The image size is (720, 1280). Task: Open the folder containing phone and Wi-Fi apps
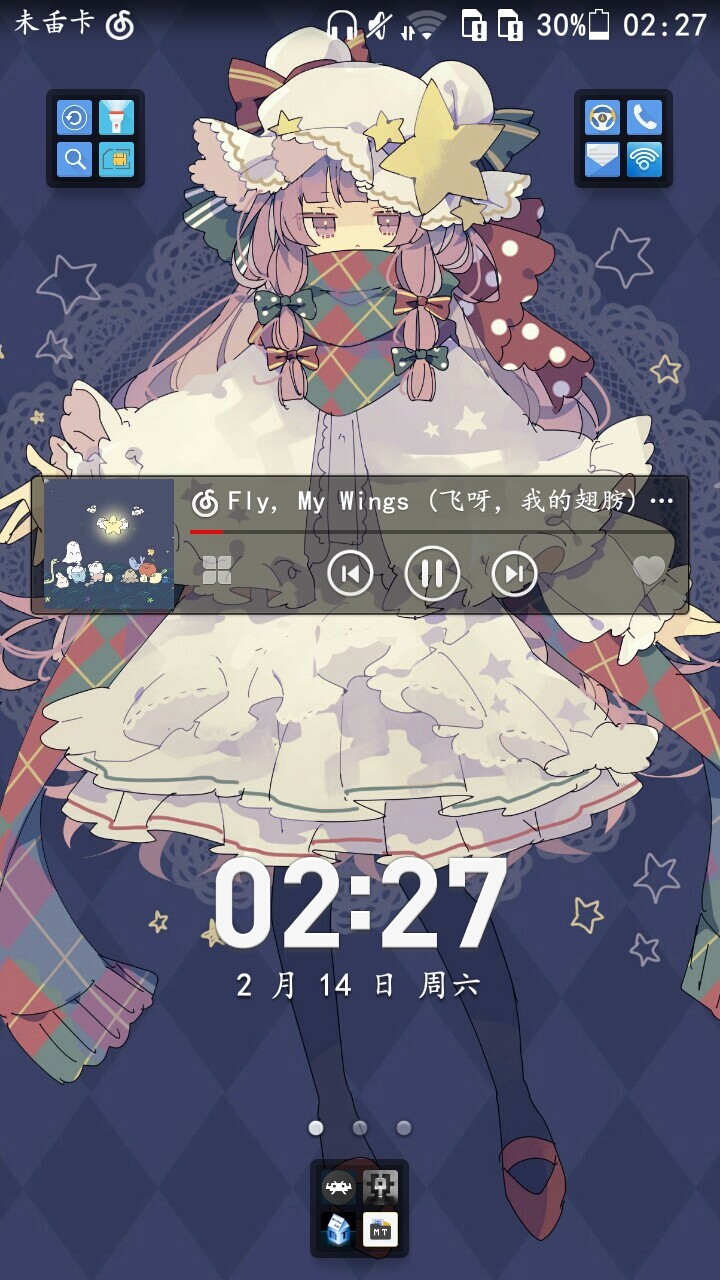[x=624, y=138]
